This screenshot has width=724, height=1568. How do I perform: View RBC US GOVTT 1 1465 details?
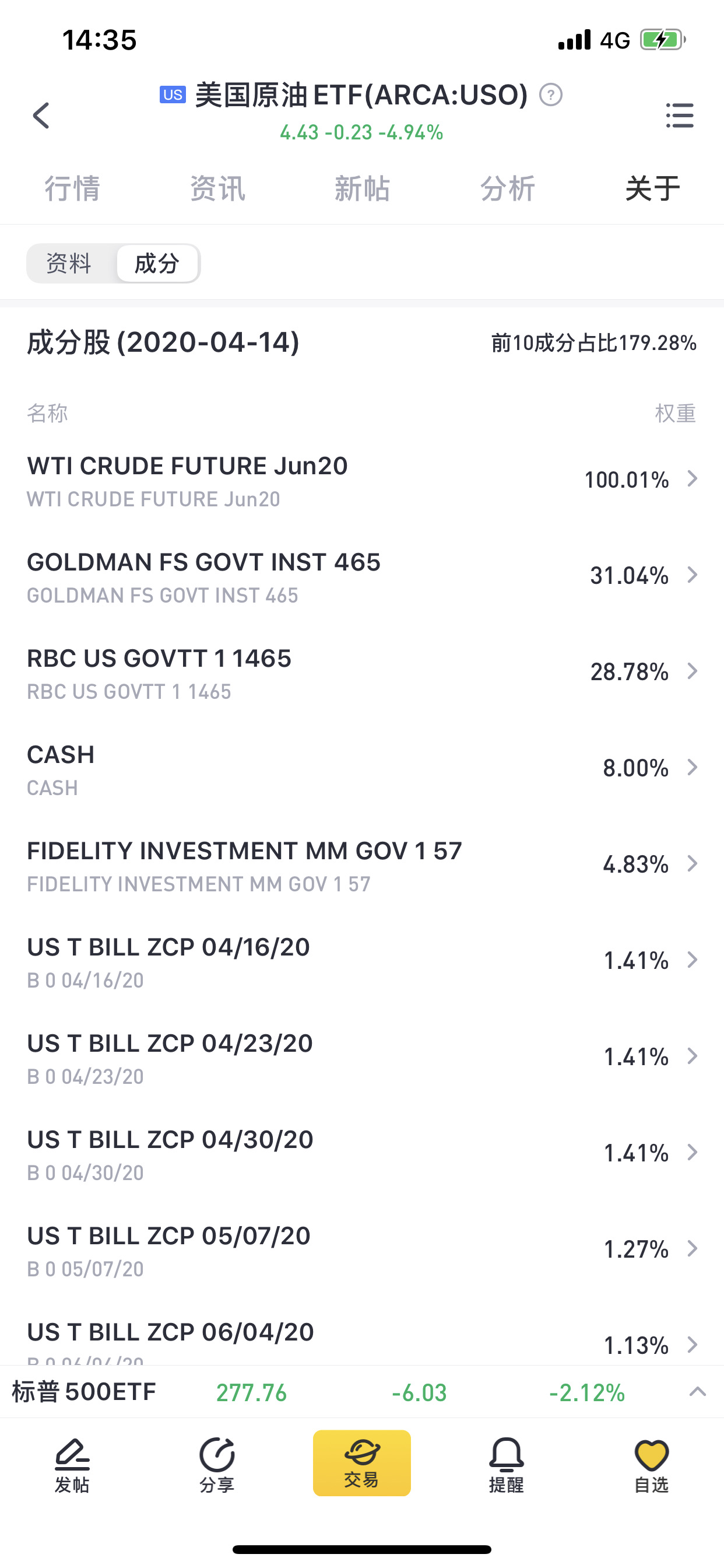[362, 673]
